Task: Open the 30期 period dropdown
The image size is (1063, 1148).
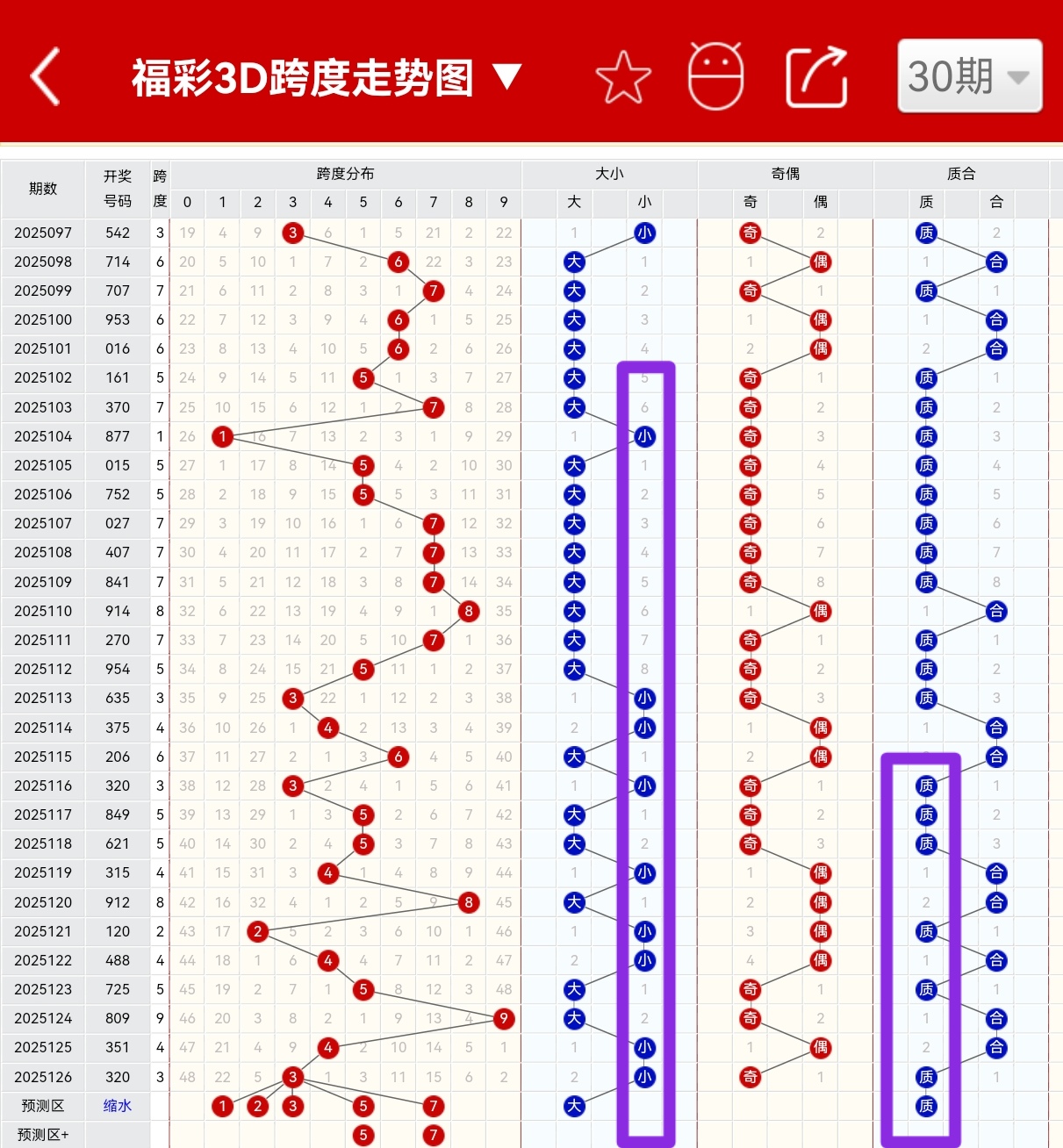Action: pos(969,76)
